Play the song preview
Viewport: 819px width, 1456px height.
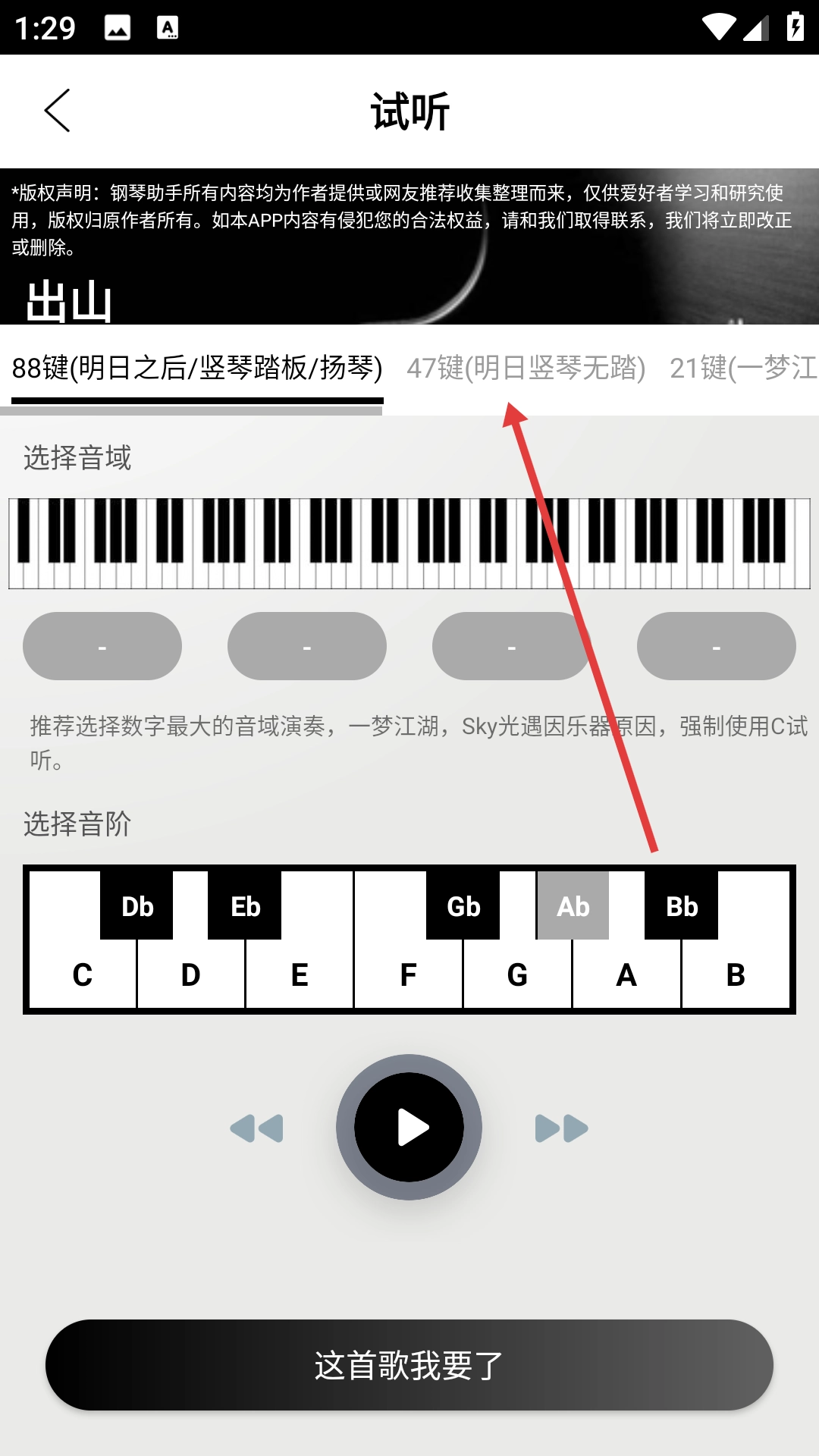coord(409,1128)
